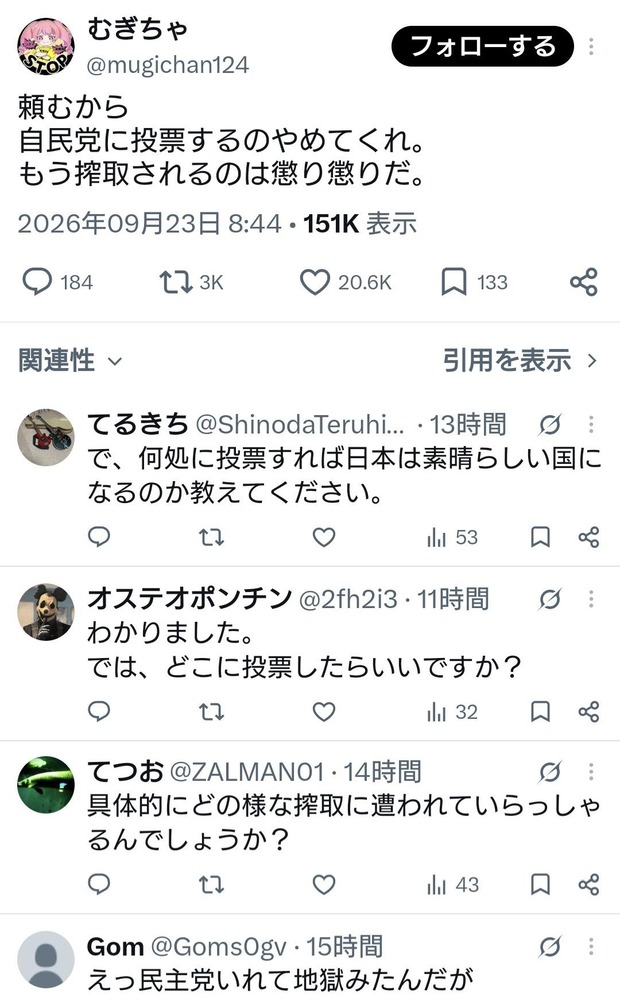Viewport: 620px width, 1006px height.
Task: Expand the 関連性 sort dropdown
Action: tap(70, 361)
